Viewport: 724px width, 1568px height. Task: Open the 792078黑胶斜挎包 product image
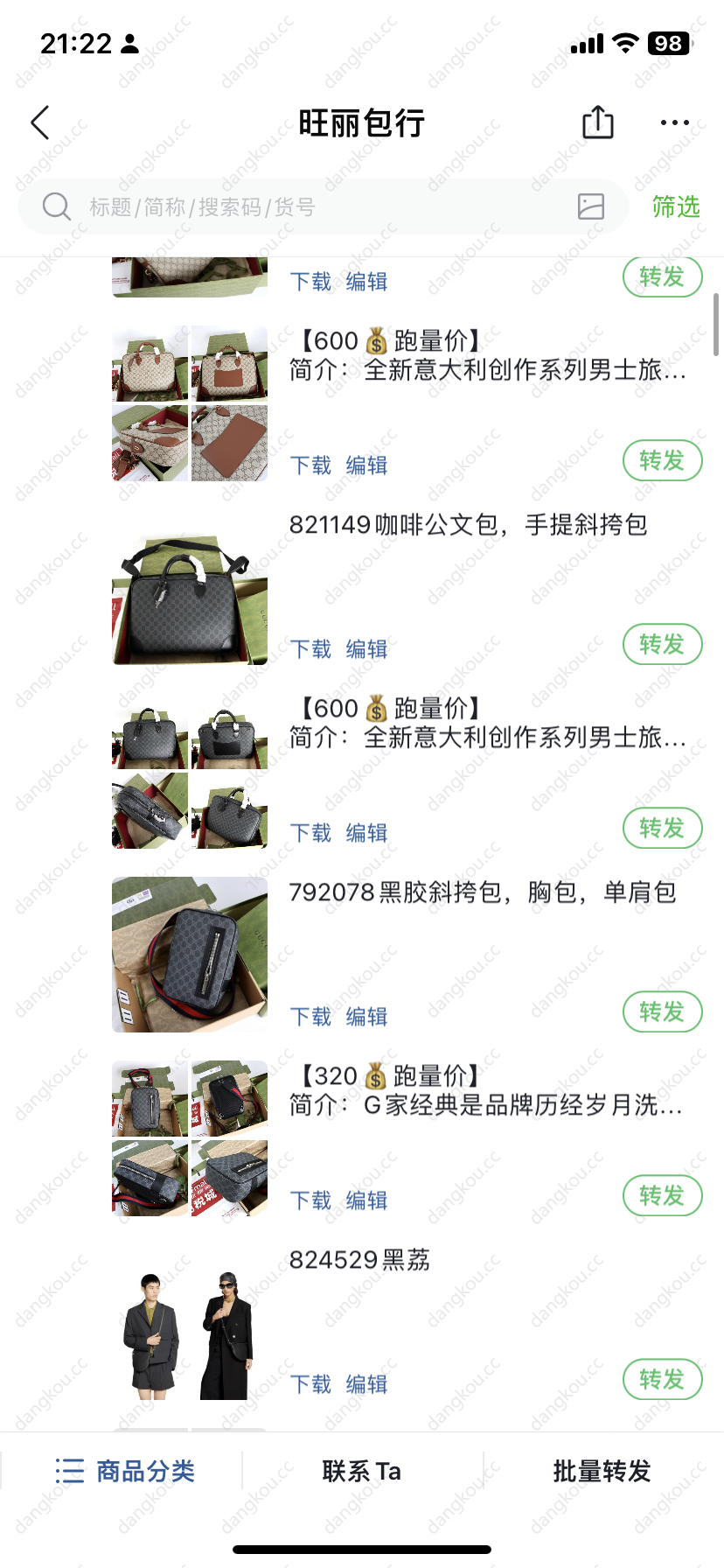point(190,955)
